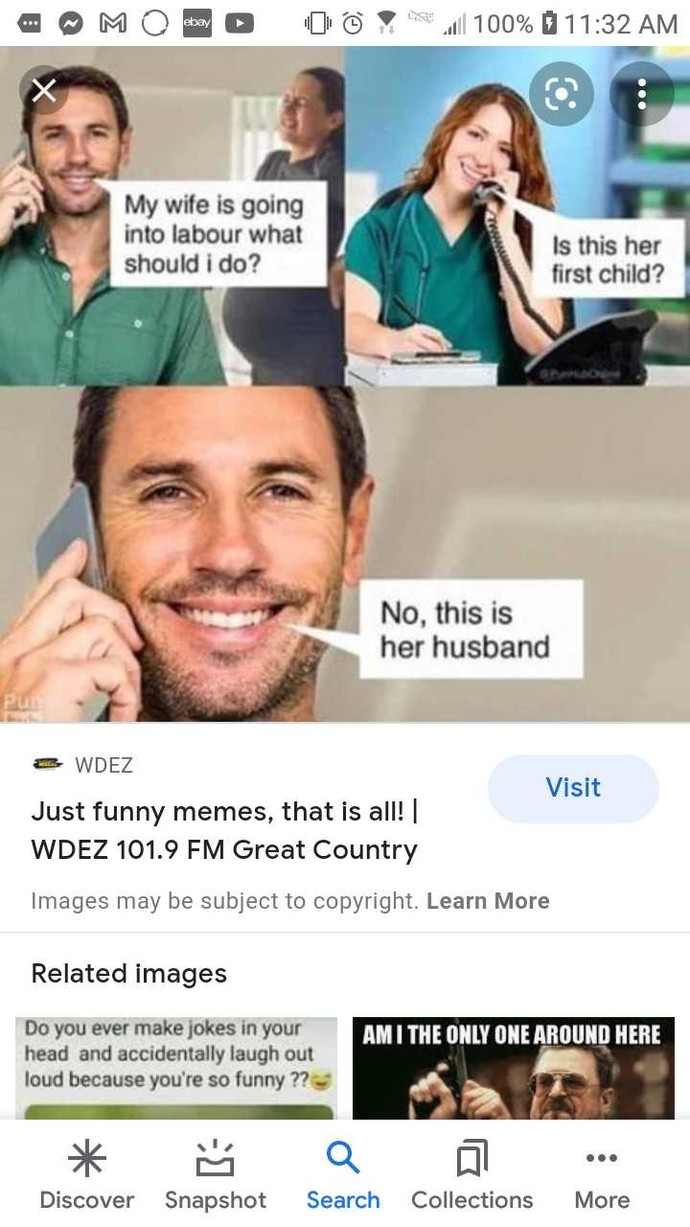This screenshot has height=1227, width=690.
Task: Open the Learn More copyright link
Action: tap(488, 901)
